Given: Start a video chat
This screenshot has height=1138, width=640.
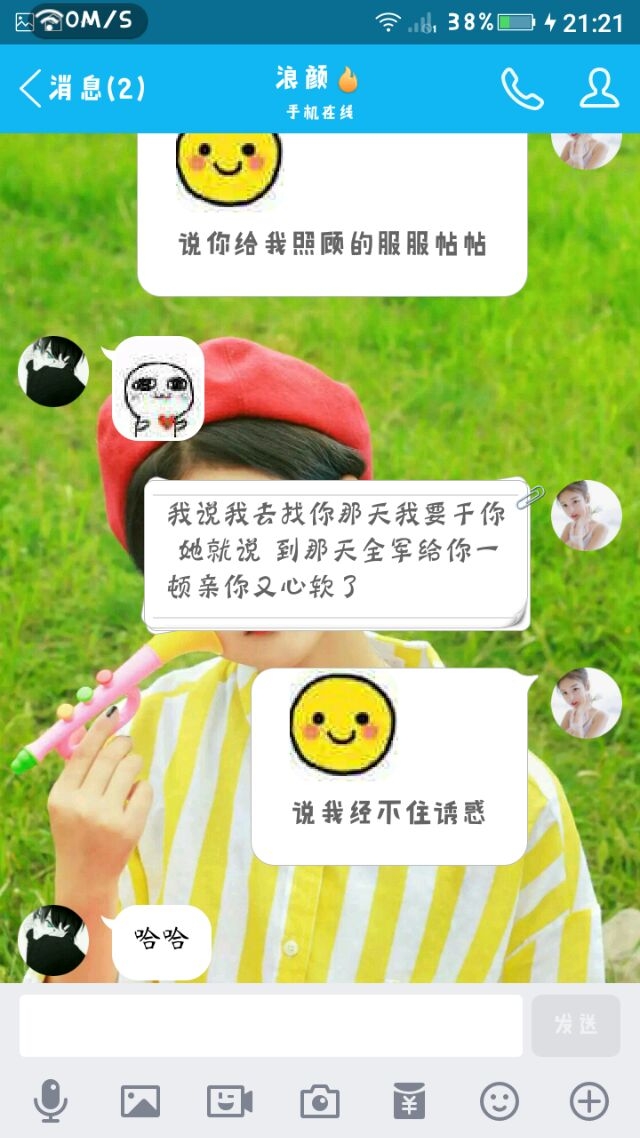Looking at the screenshot, I should coord(230,1101).
